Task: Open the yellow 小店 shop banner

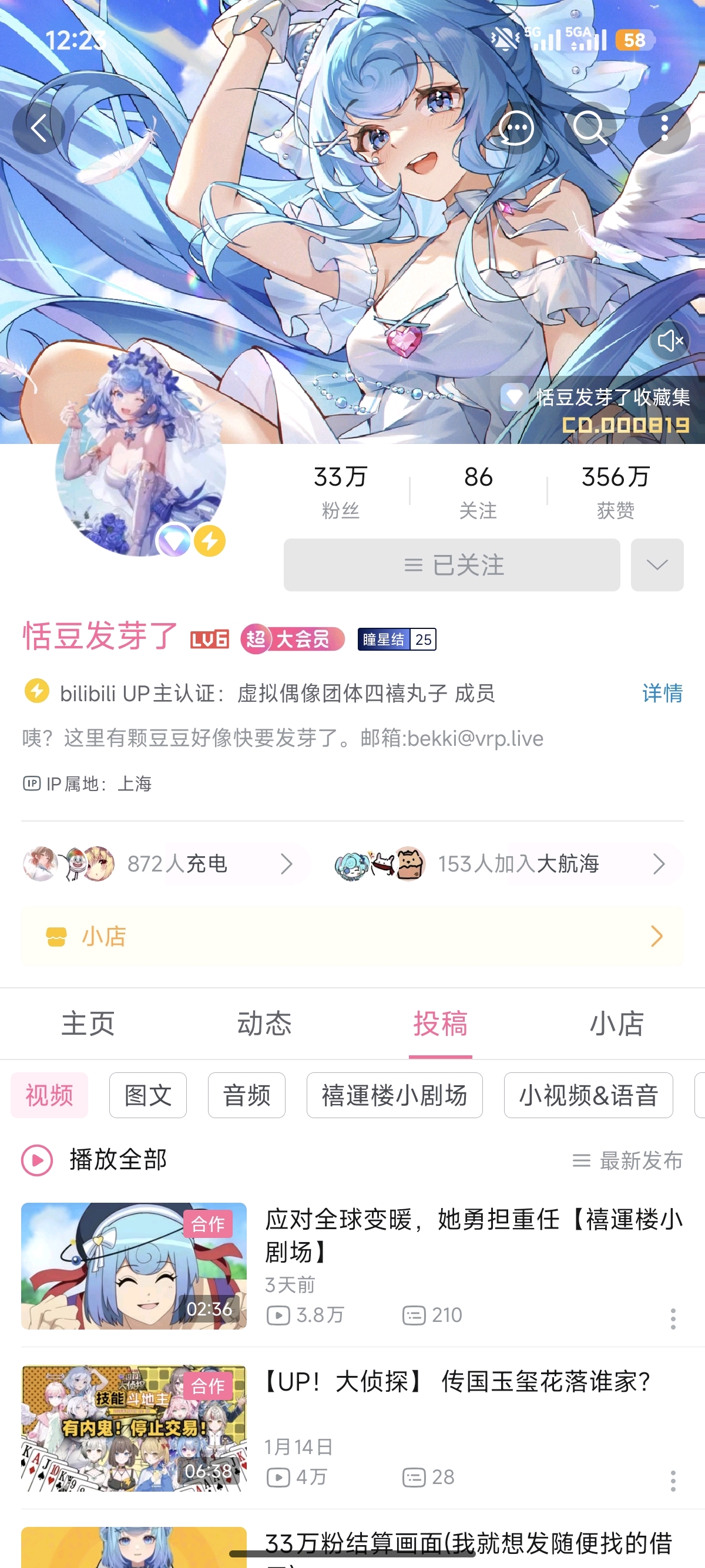Action: pos(352,936)
